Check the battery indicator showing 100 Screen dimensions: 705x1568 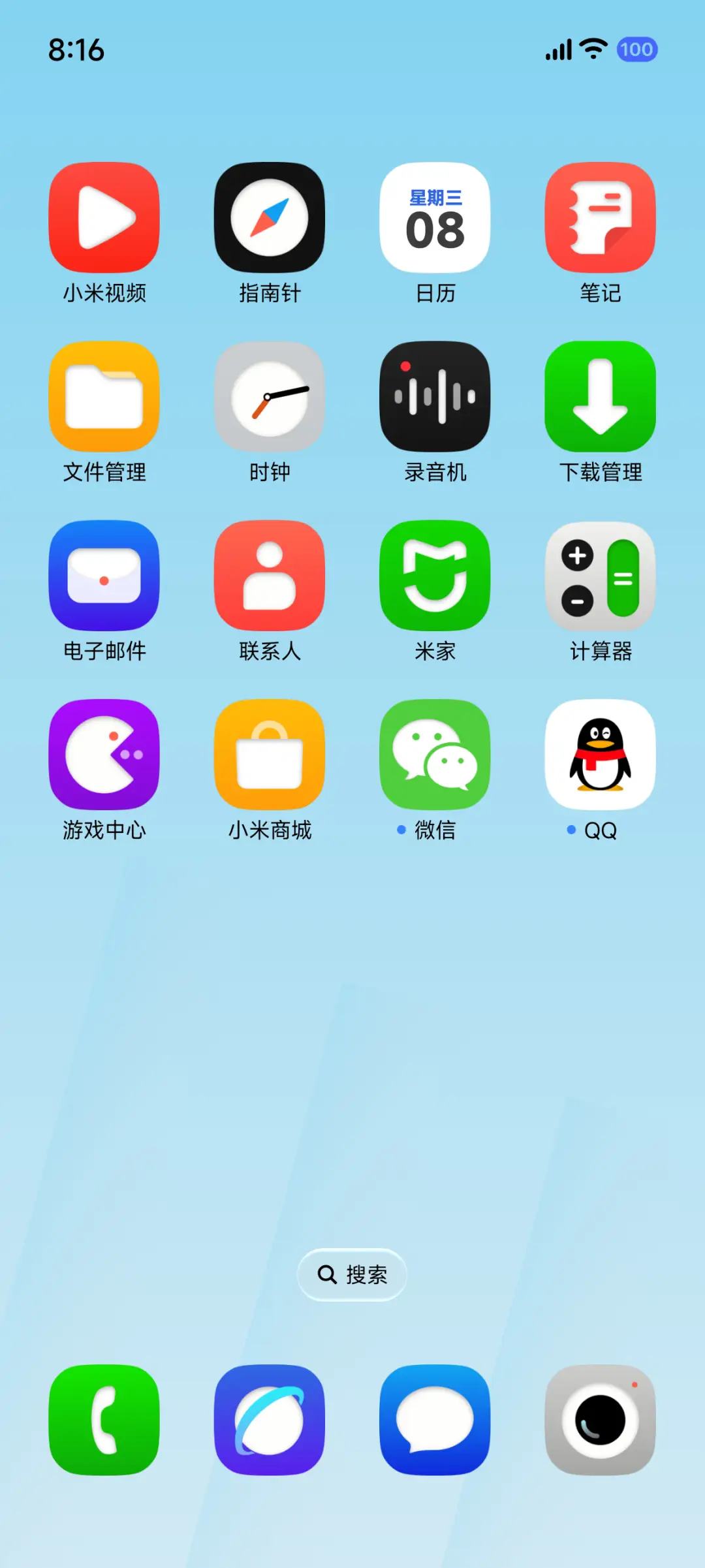[x=636, y=50]
